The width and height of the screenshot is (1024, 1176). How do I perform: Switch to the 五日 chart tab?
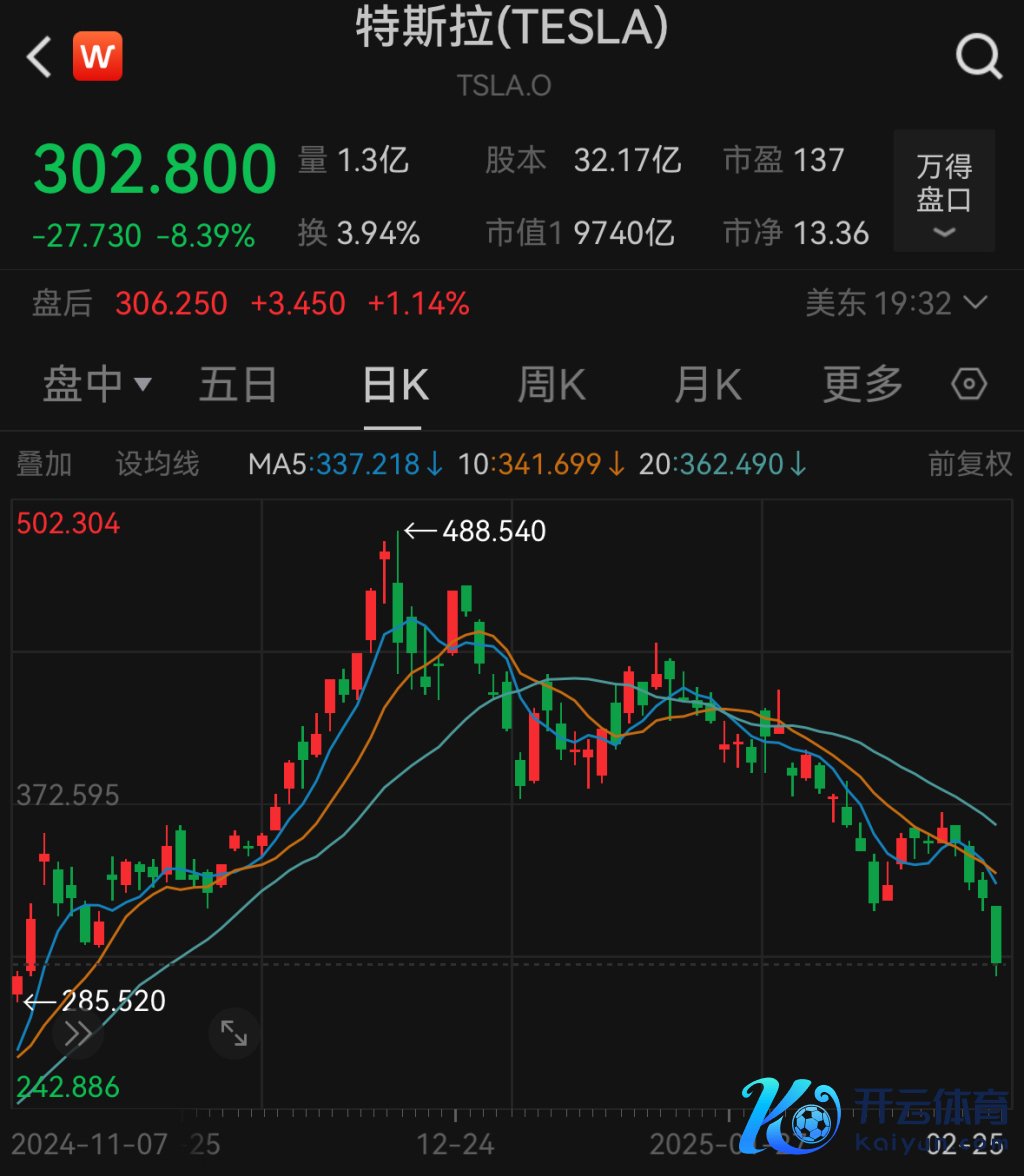(238, 385)
